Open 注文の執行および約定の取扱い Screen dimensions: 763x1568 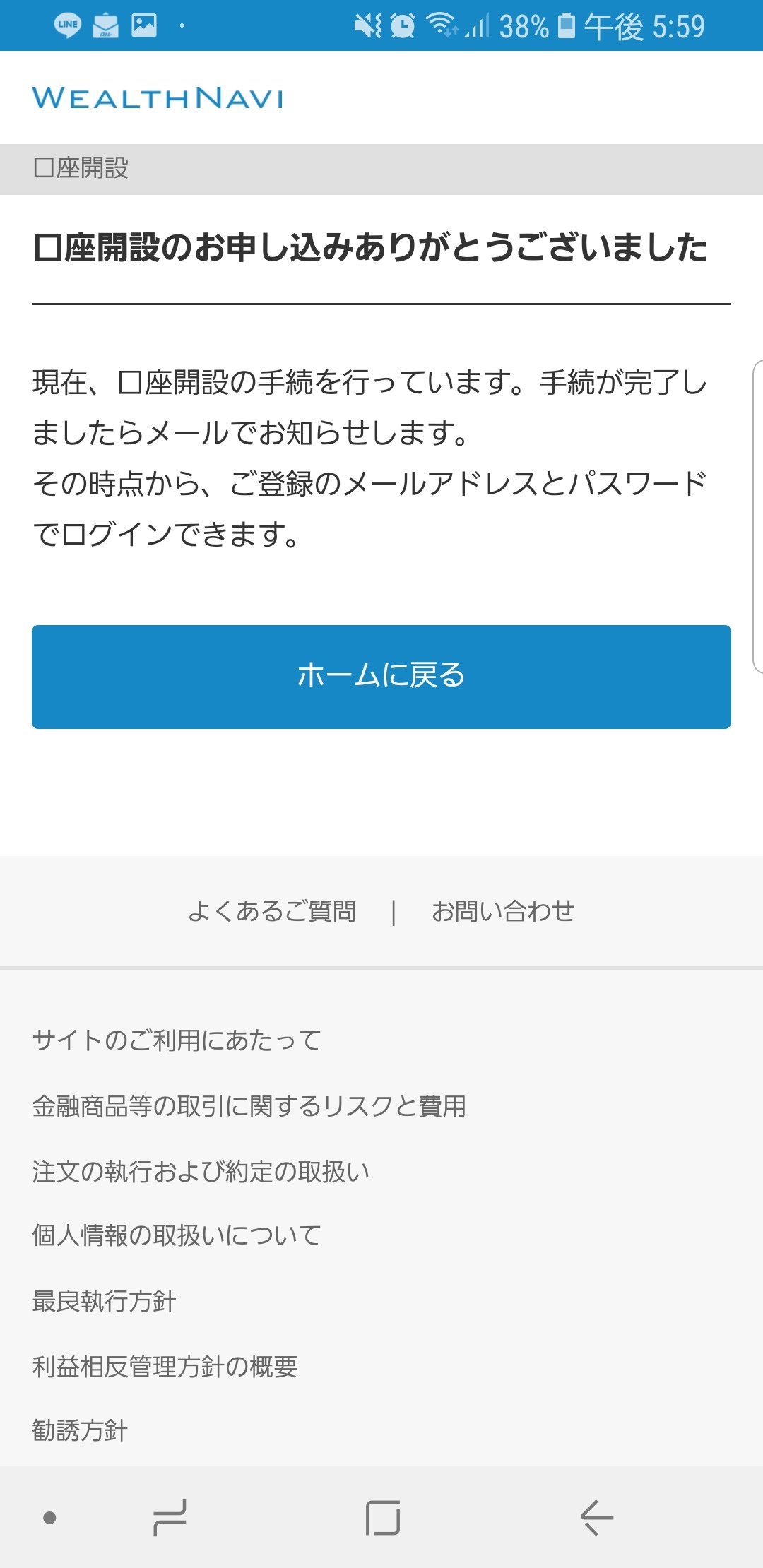201,1172
